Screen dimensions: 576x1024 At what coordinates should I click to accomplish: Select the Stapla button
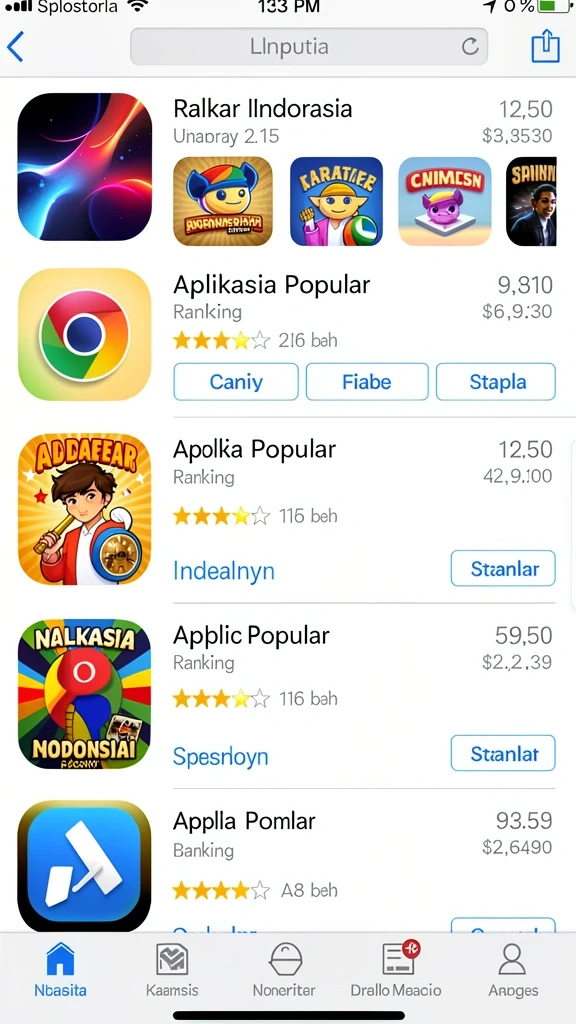click(496, 381)
